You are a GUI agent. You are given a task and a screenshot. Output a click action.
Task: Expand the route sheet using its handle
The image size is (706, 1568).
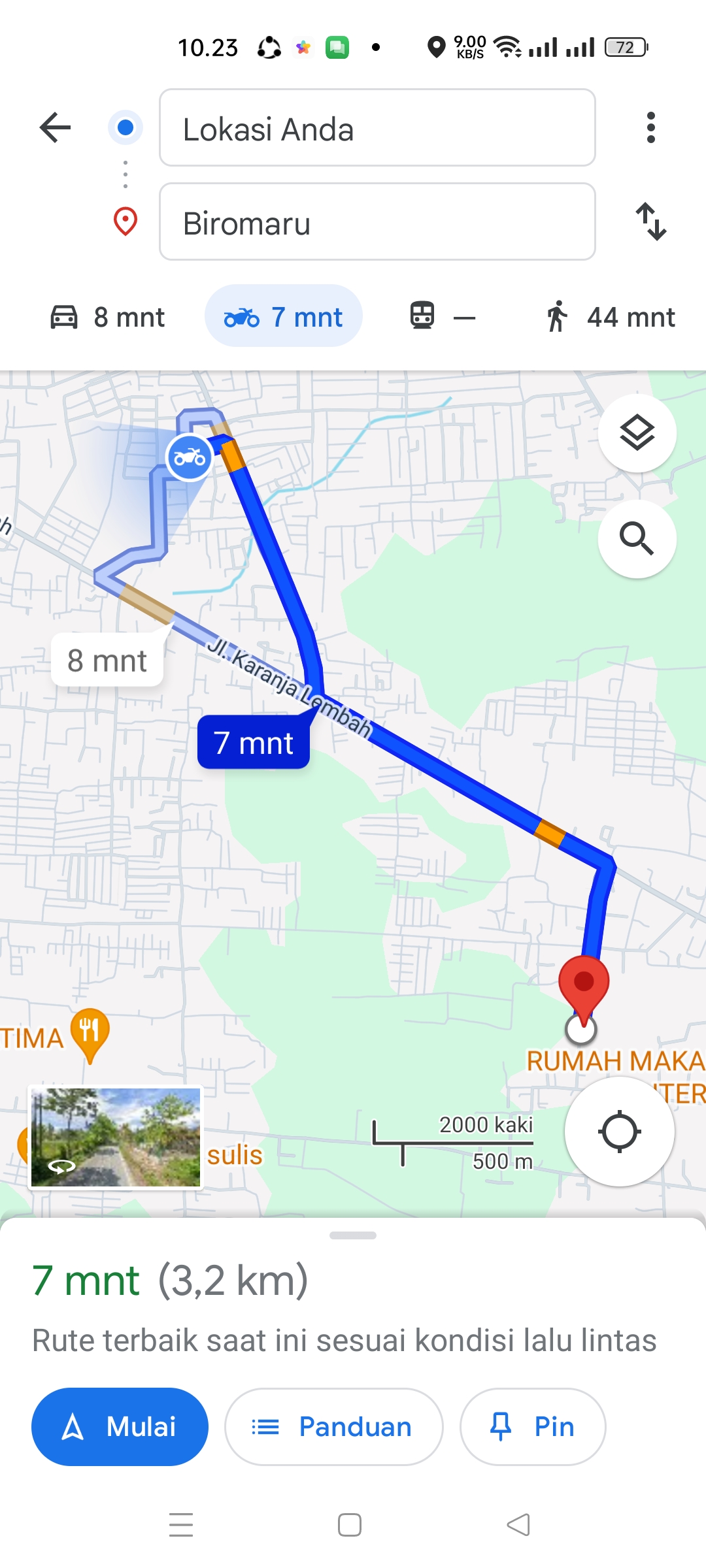353,1235
